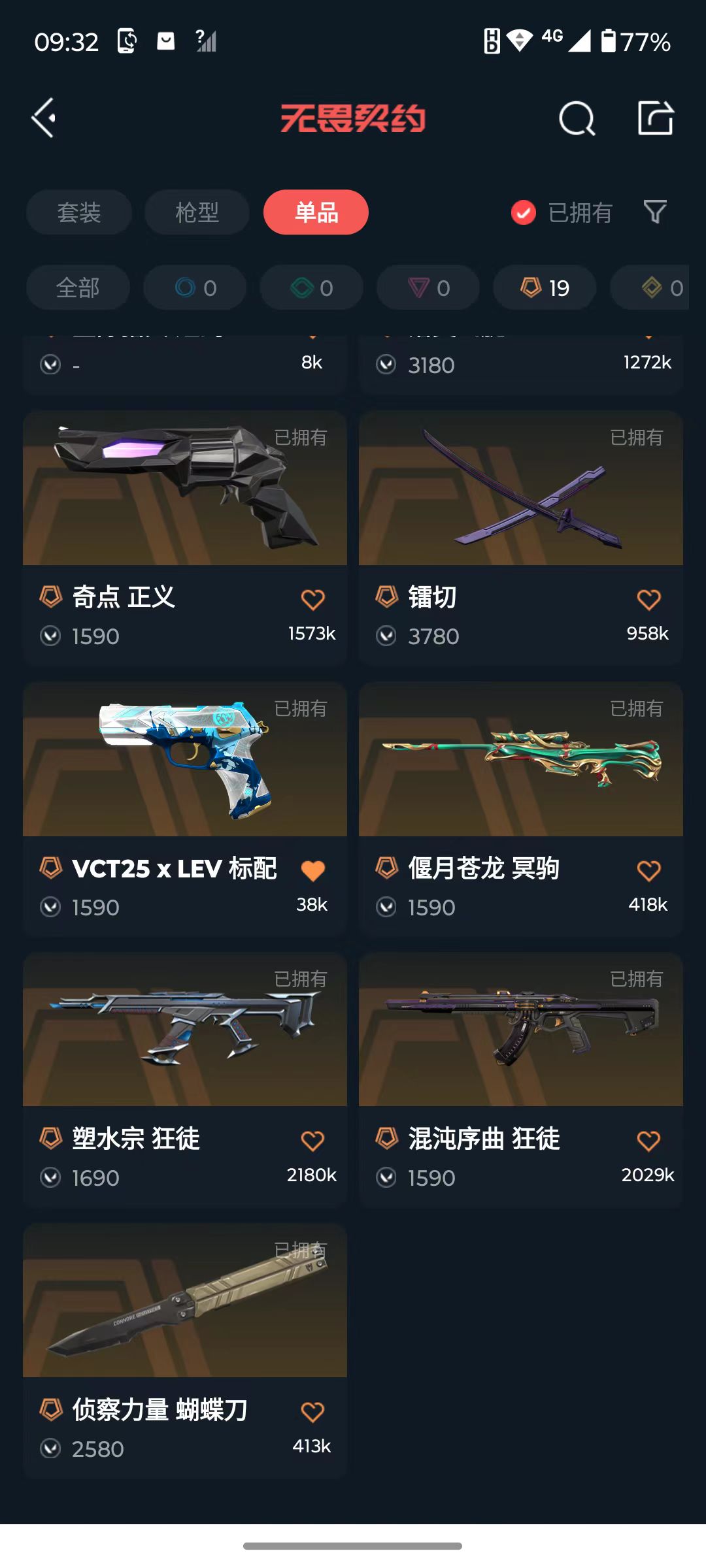Switch to the 套装 tab
Image resolution: width=706 pixels, height=1568 pixels.
[x=79, y=212]
